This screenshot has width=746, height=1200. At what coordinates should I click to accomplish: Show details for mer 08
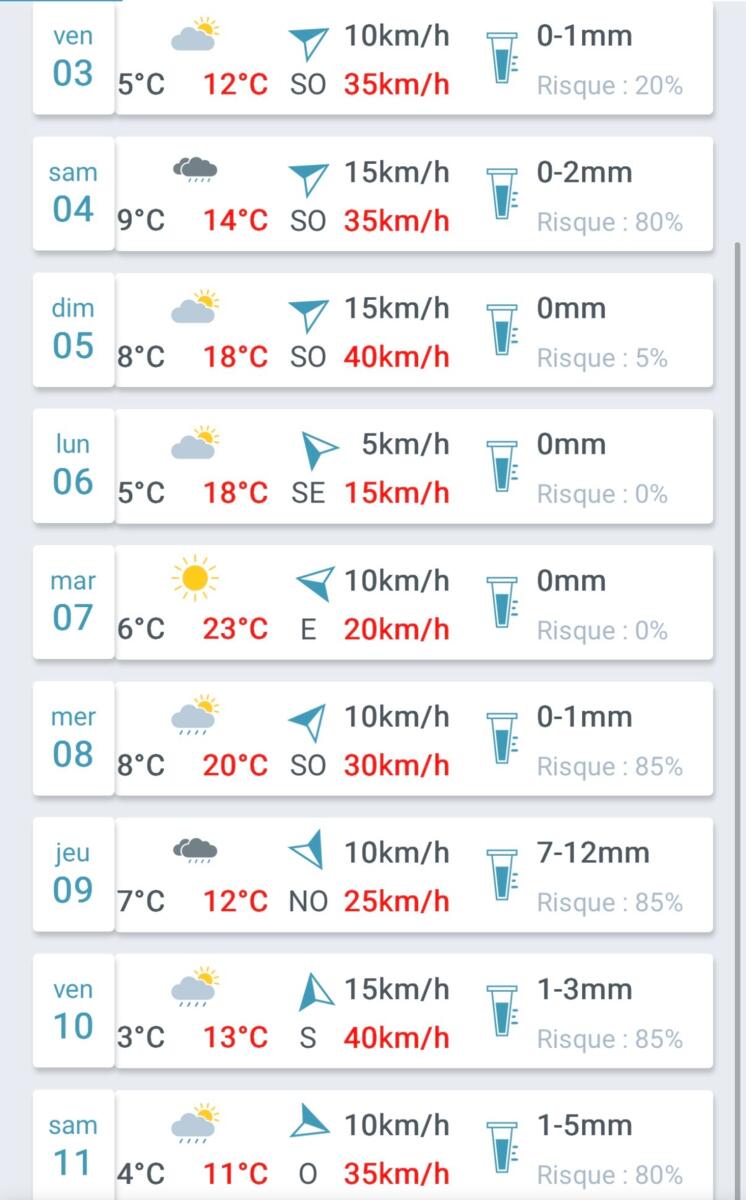point(372,740)
